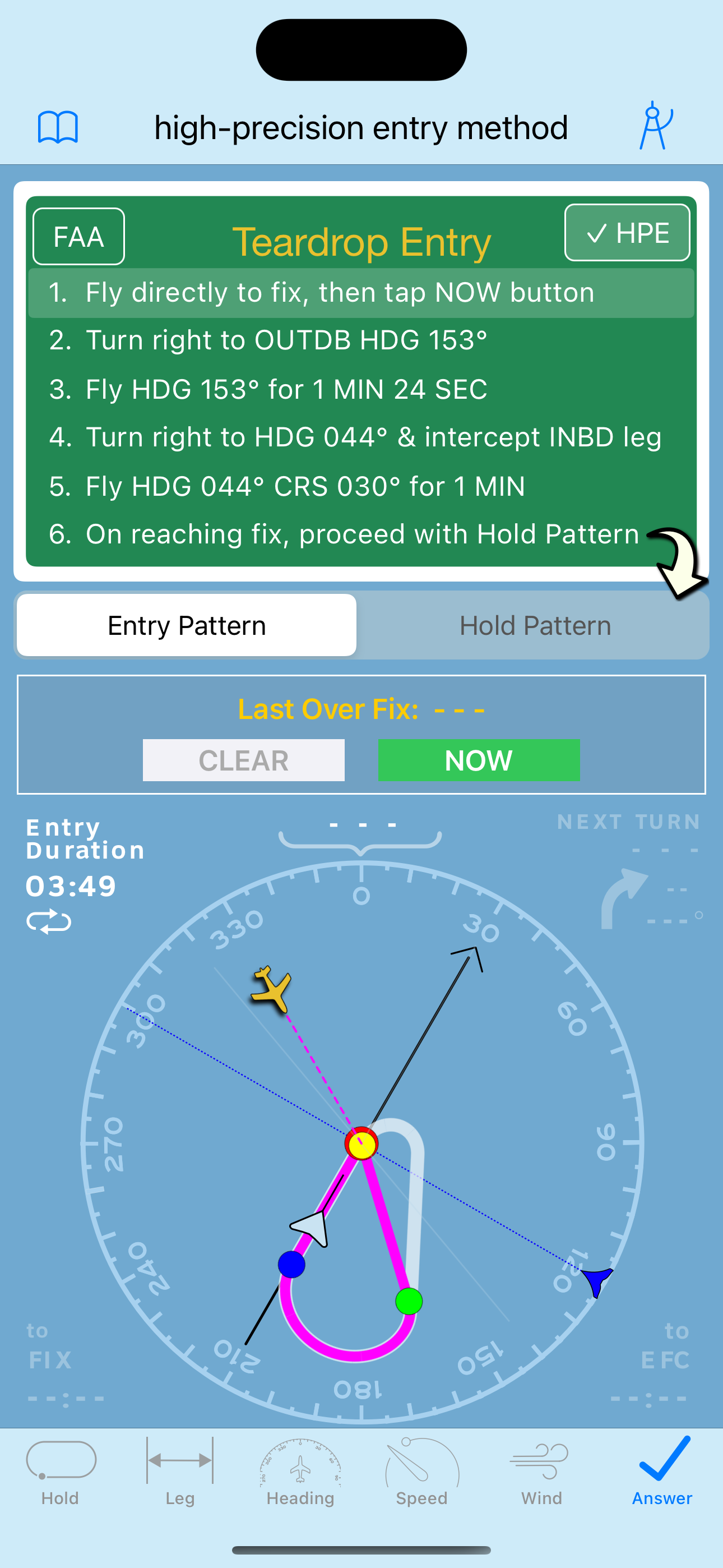
Task: Select the Entry Pattern tab
Action: click(x=186, y=625)
